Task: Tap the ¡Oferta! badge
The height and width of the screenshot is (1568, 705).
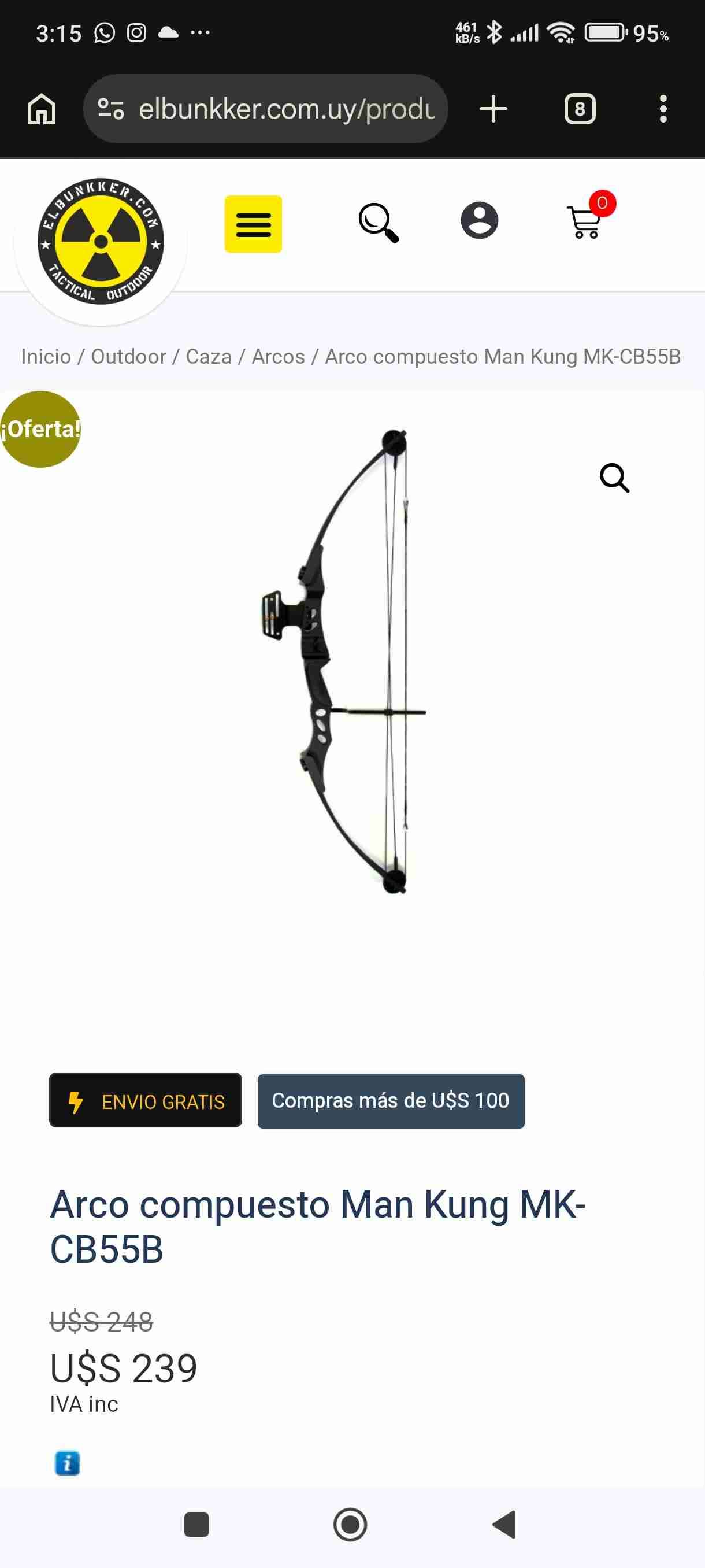Action: tap(41, 430)
